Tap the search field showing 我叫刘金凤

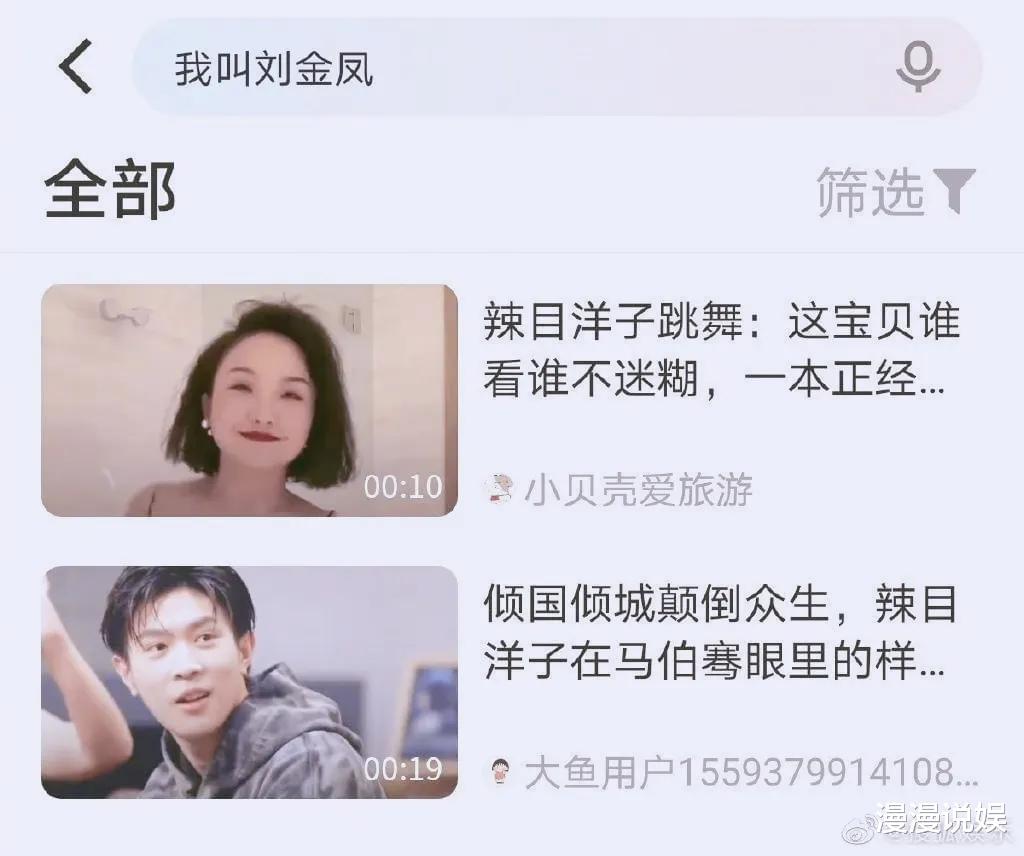[500, 68]
